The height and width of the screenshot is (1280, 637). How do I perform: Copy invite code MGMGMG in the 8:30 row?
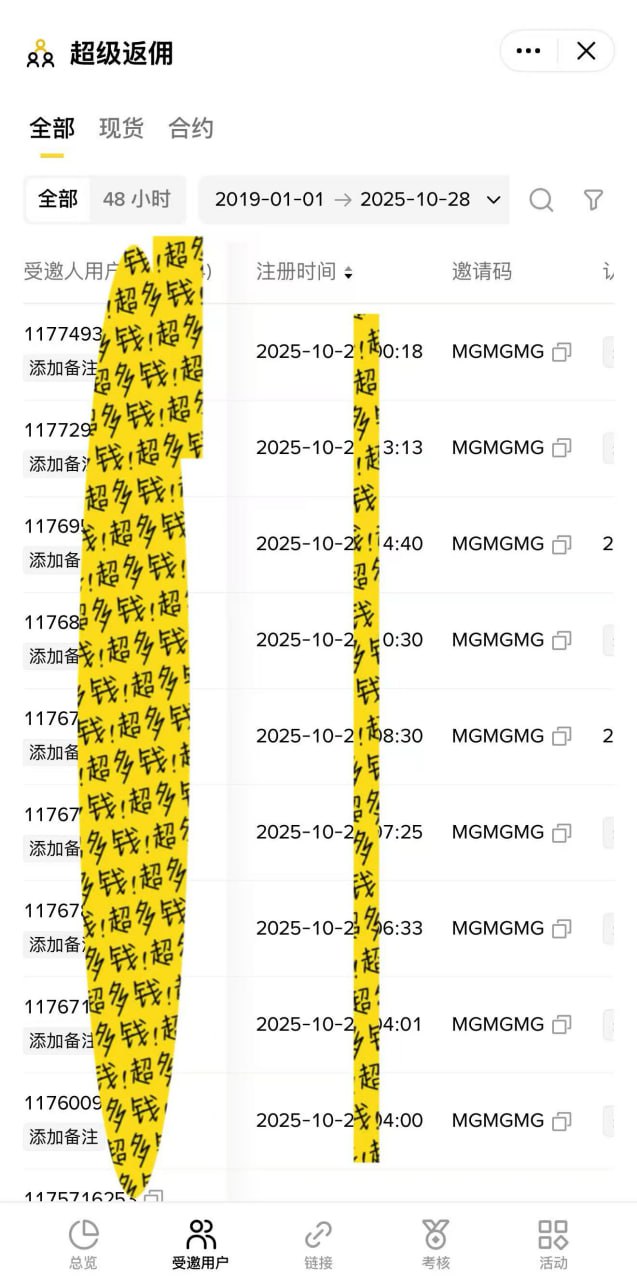click(x=562, y=736)
